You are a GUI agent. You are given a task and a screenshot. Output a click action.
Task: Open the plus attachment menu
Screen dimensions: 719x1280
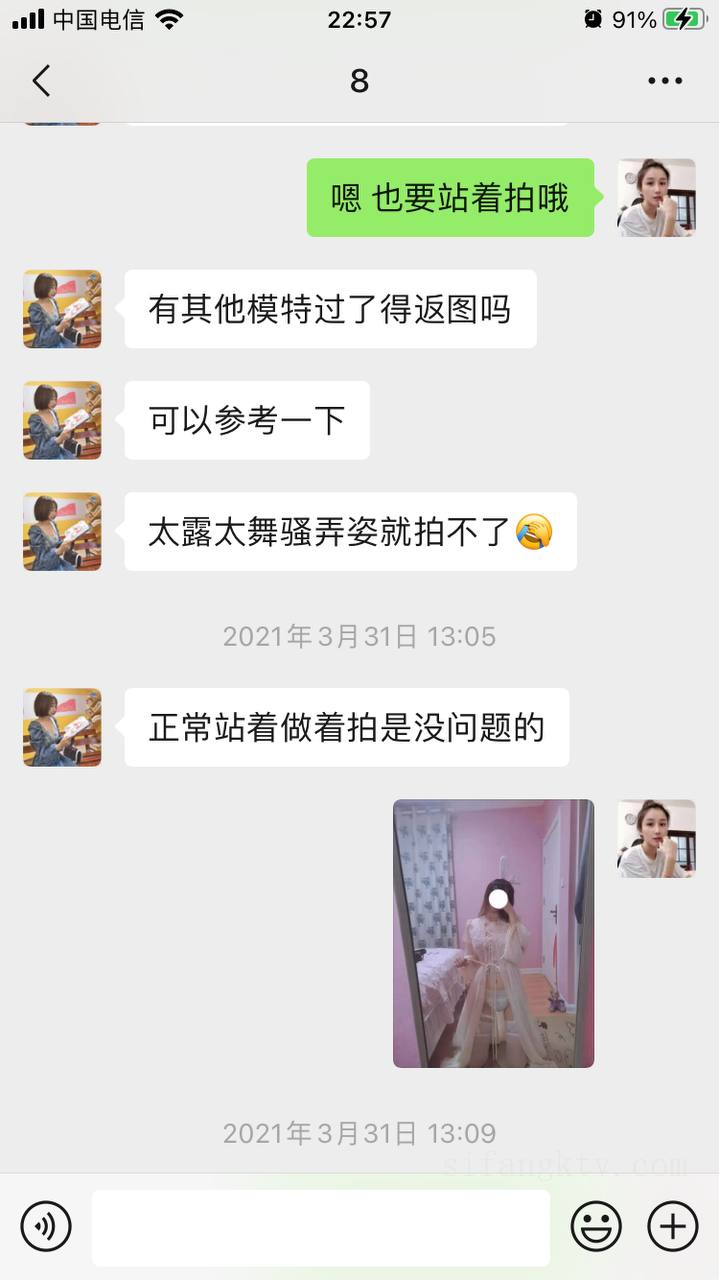point(672,1226)
